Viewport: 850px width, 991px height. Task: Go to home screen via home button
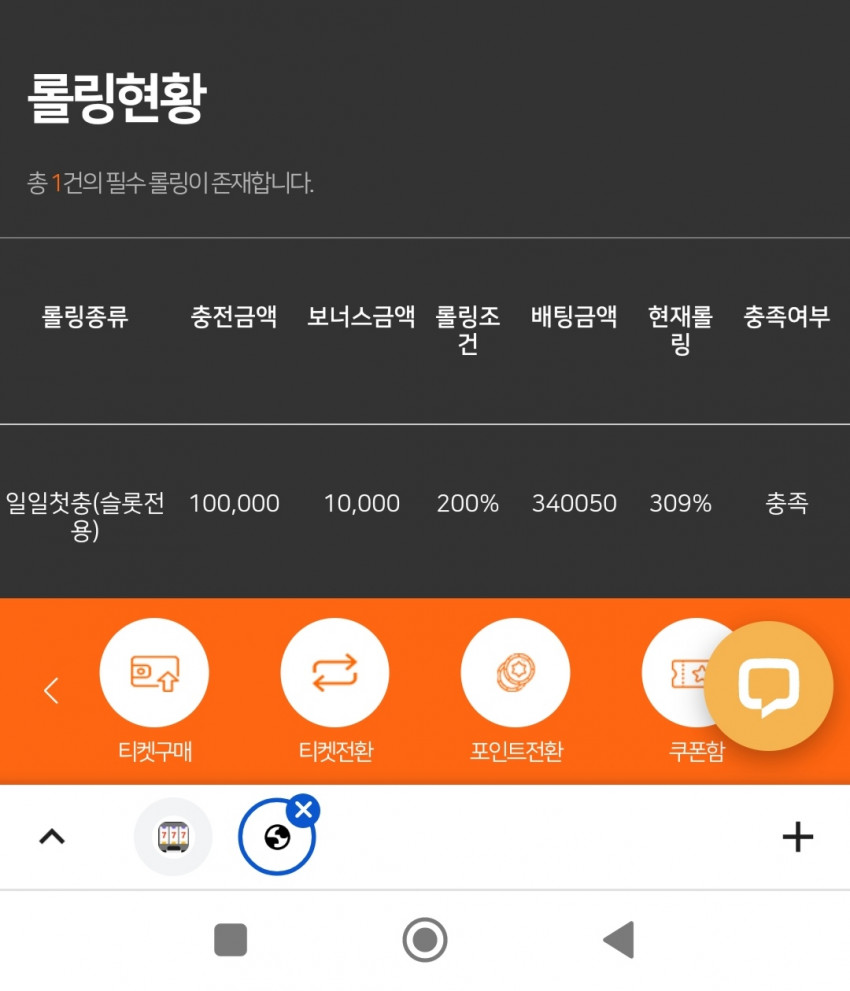click(x=425, y=940)
